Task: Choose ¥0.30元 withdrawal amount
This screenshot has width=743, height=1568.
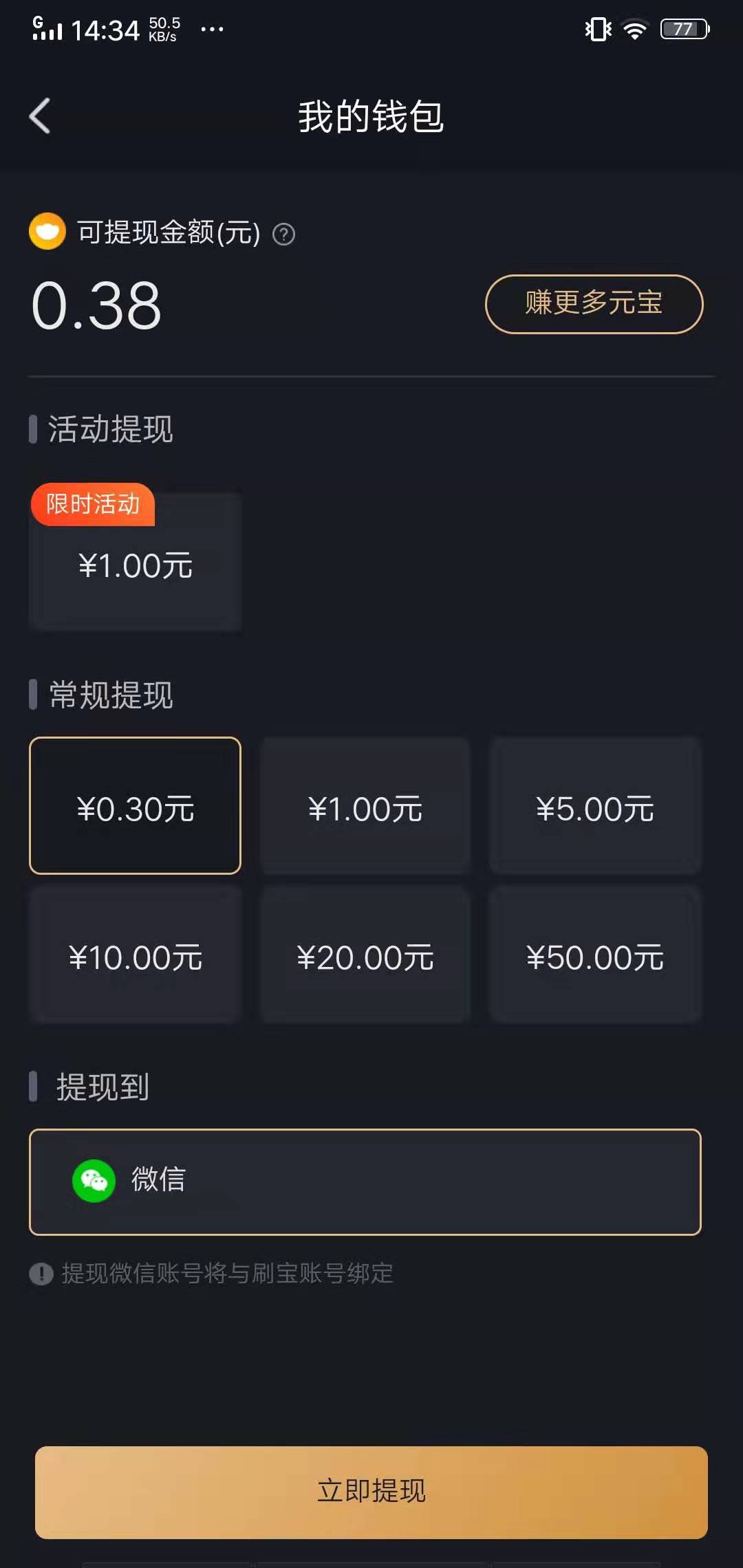Action: click(x=136, y=806)
